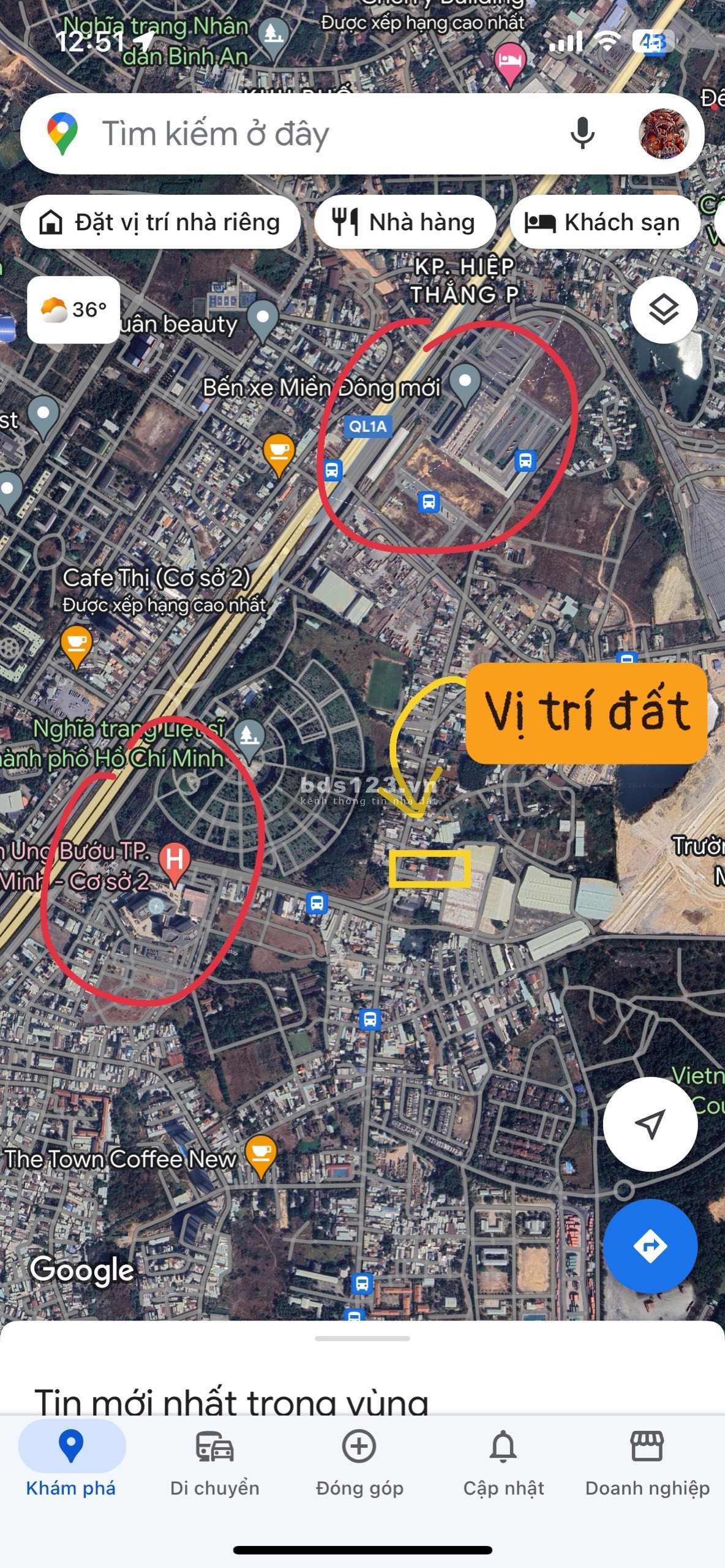This screenshot has width=725, height=1568.
Task: Start voice search with the microphone
Action: coord(582,133)
